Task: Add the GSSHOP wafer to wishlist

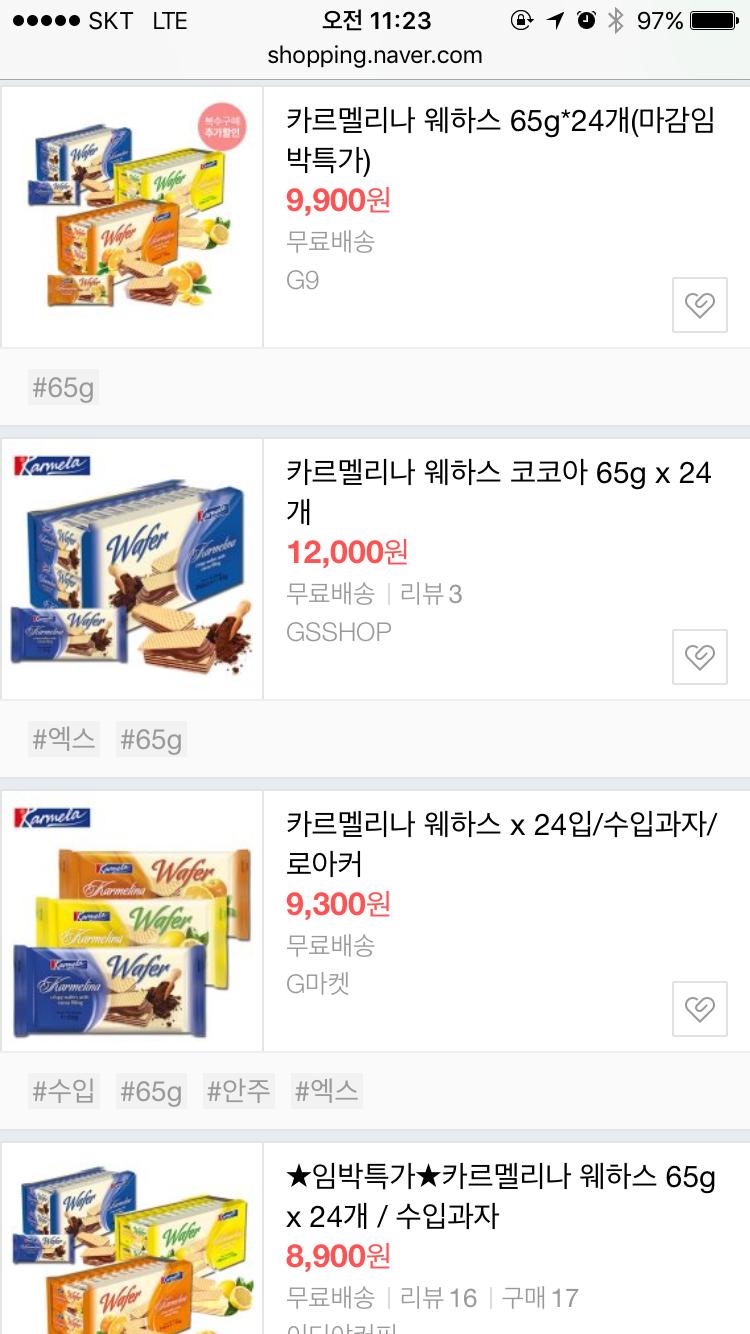Action: [x=699, y=656]
